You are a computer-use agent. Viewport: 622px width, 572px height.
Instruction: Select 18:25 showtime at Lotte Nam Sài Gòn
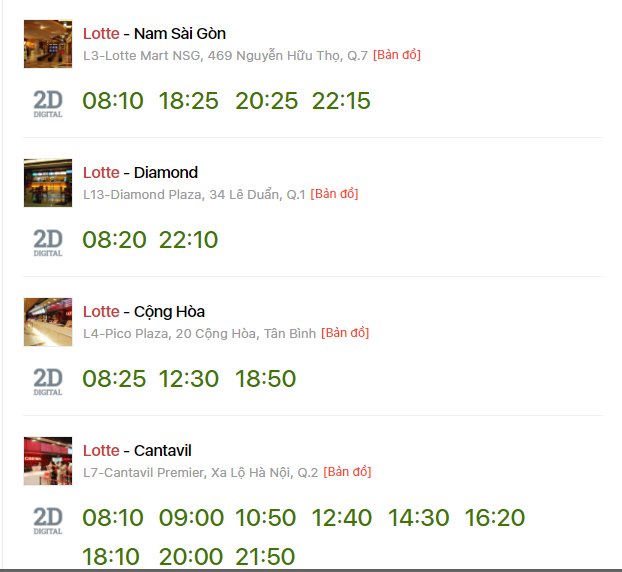189,101
